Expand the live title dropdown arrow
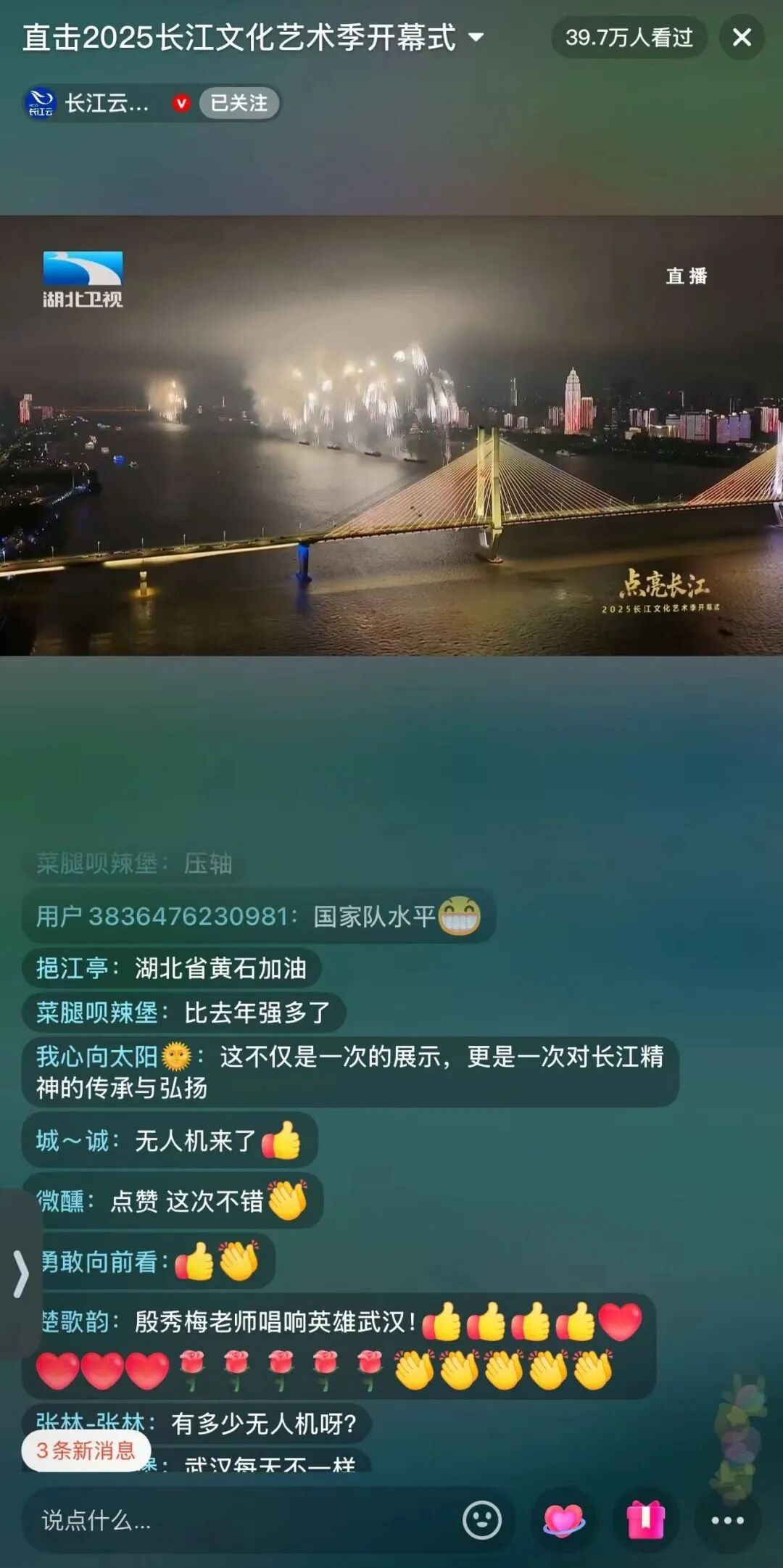Image resolution: width=783 pixels, height=1568 pixels. (476, 37)
